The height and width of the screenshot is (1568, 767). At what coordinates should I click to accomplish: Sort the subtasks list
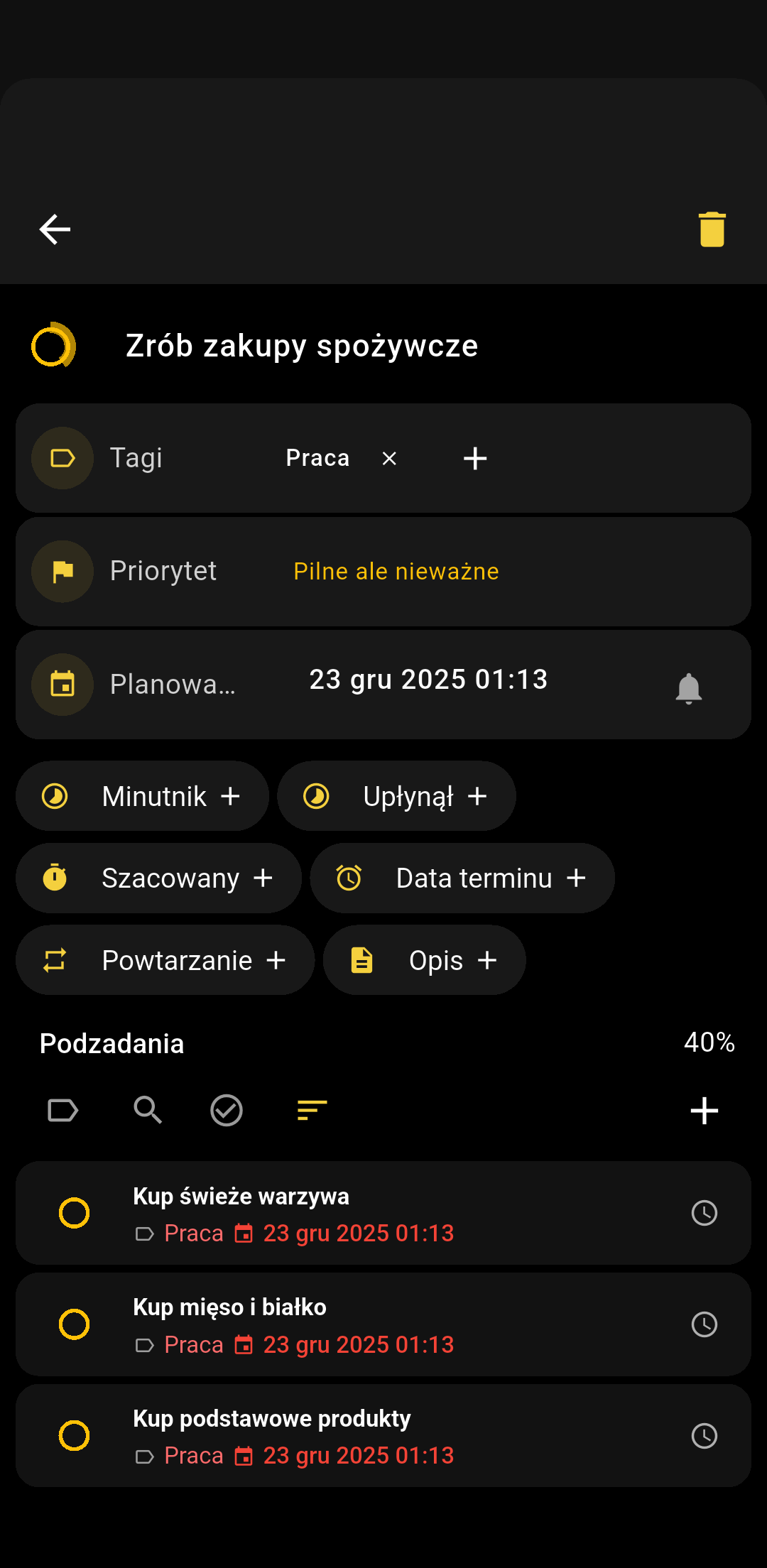point(312,1110)
